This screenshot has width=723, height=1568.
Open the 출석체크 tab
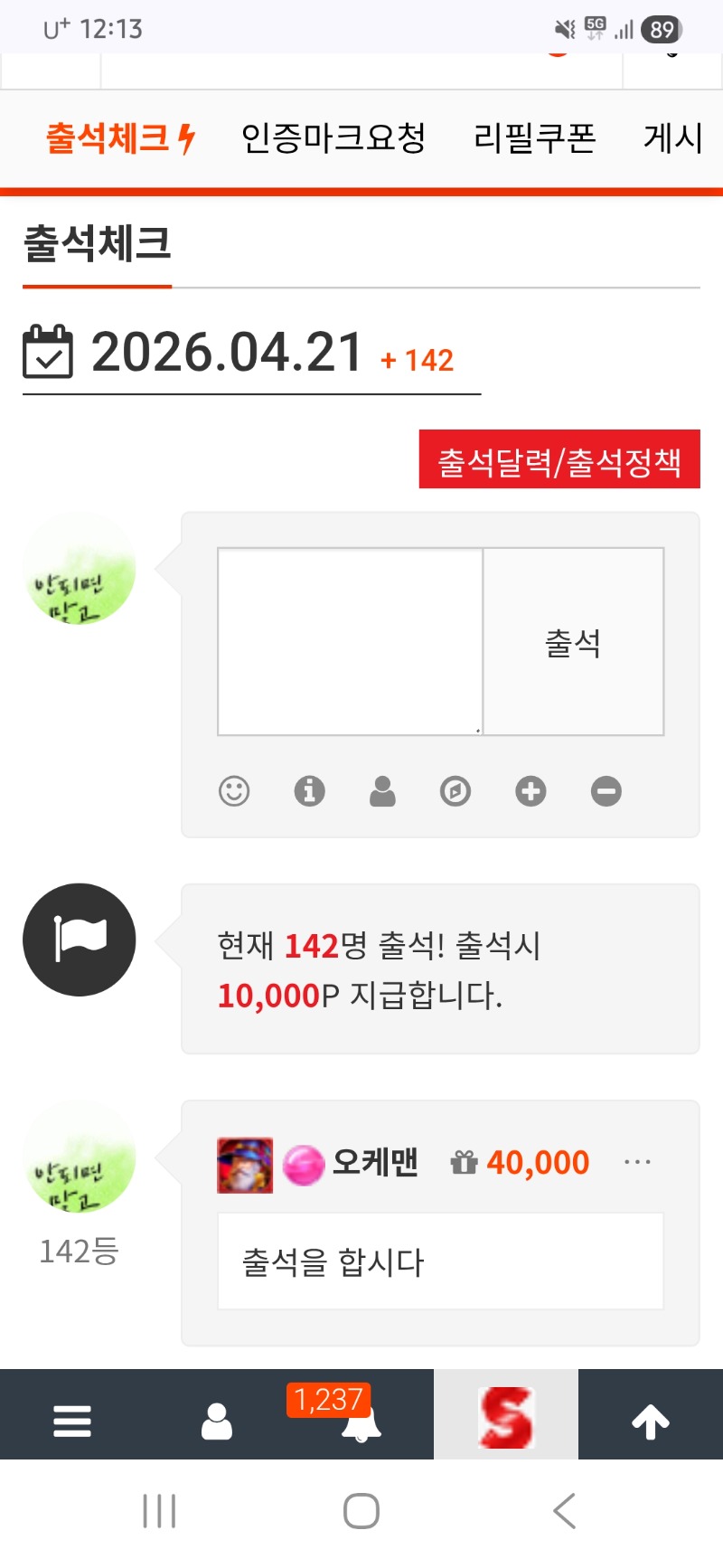tap(120, 138)
